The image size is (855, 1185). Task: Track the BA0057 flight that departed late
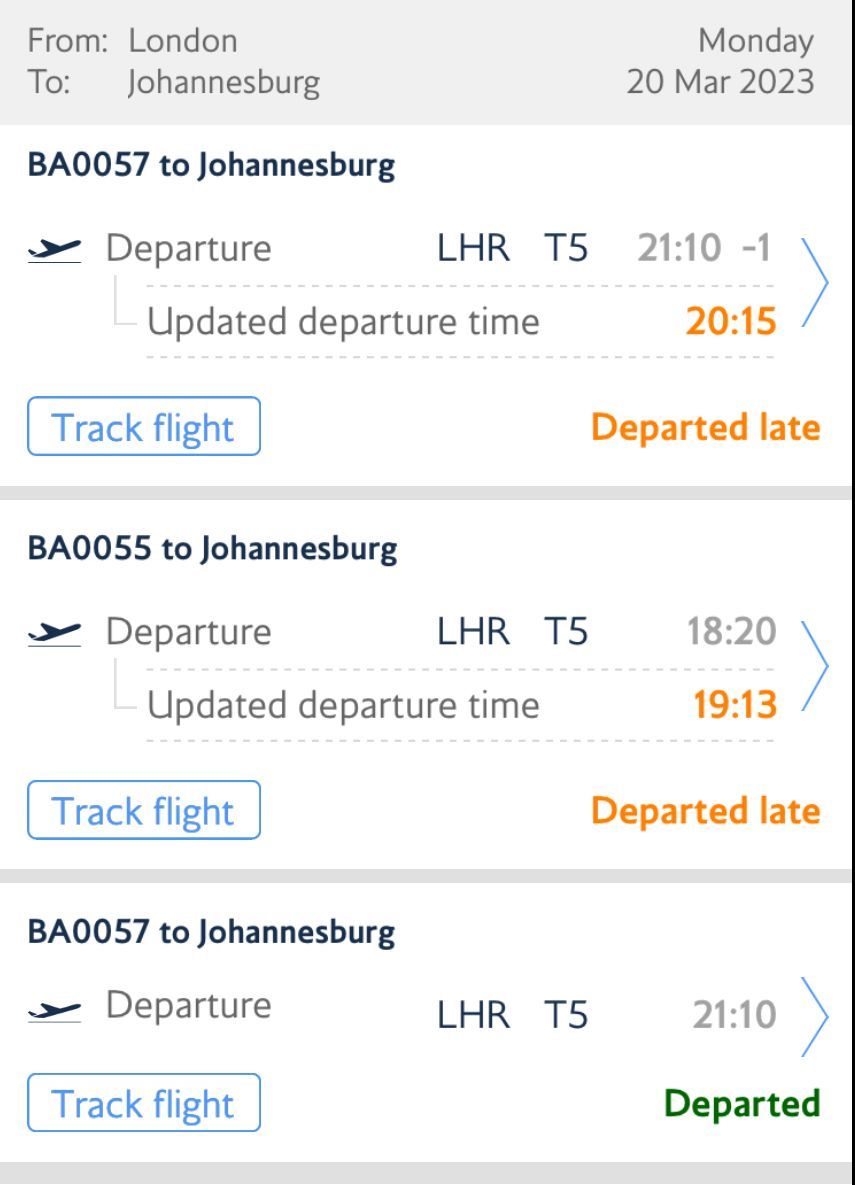tap(144, 427)
